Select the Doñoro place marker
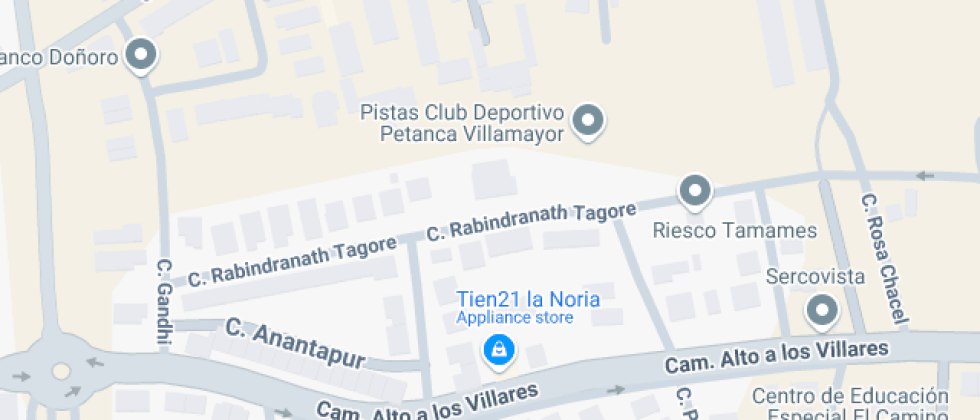Screen dimensions: 980x420 pos(143,54)
